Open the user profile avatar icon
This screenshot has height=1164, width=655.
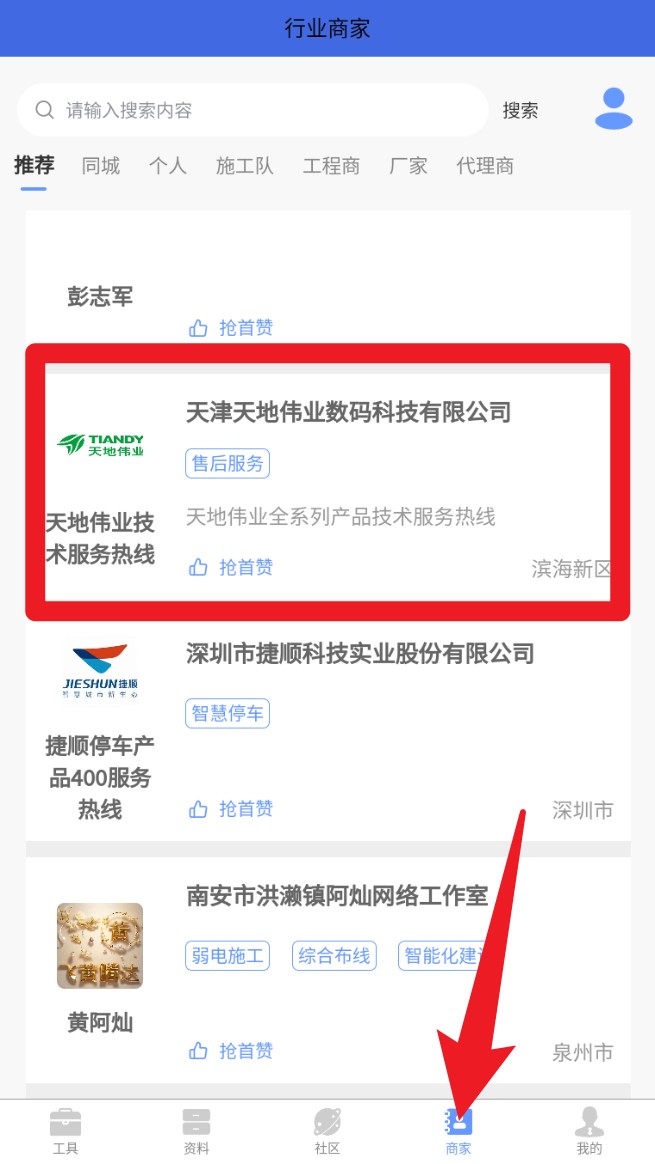click(613, 109)
